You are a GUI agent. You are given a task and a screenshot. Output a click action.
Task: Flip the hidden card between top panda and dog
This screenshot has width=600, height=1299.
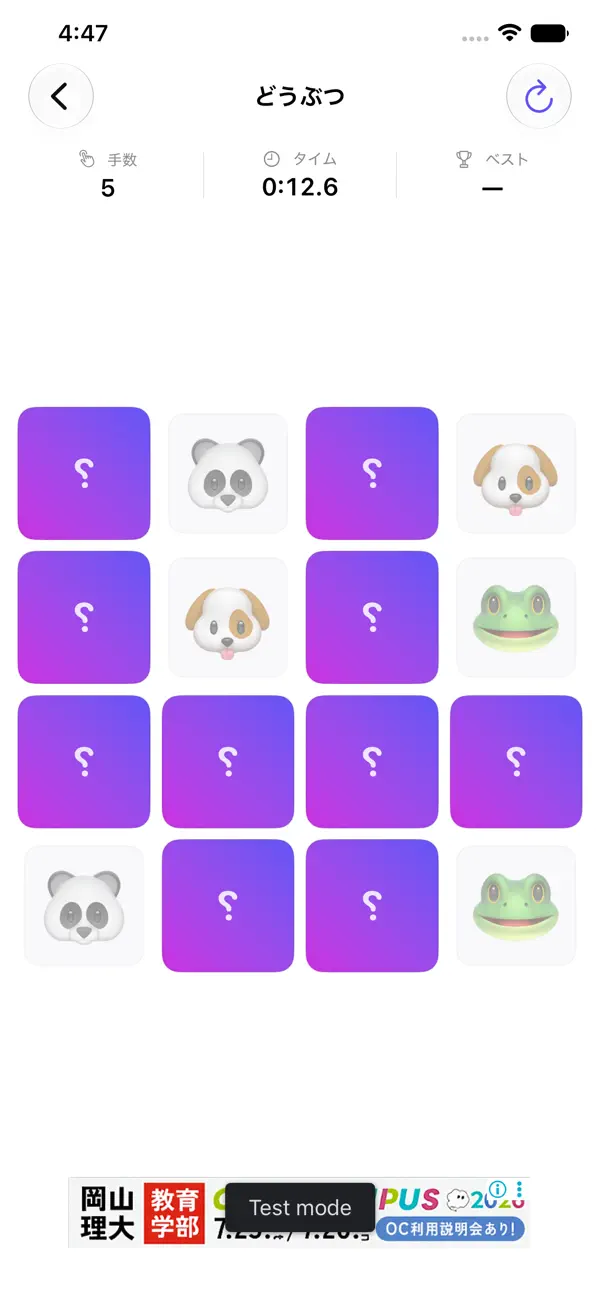point(372,473)
